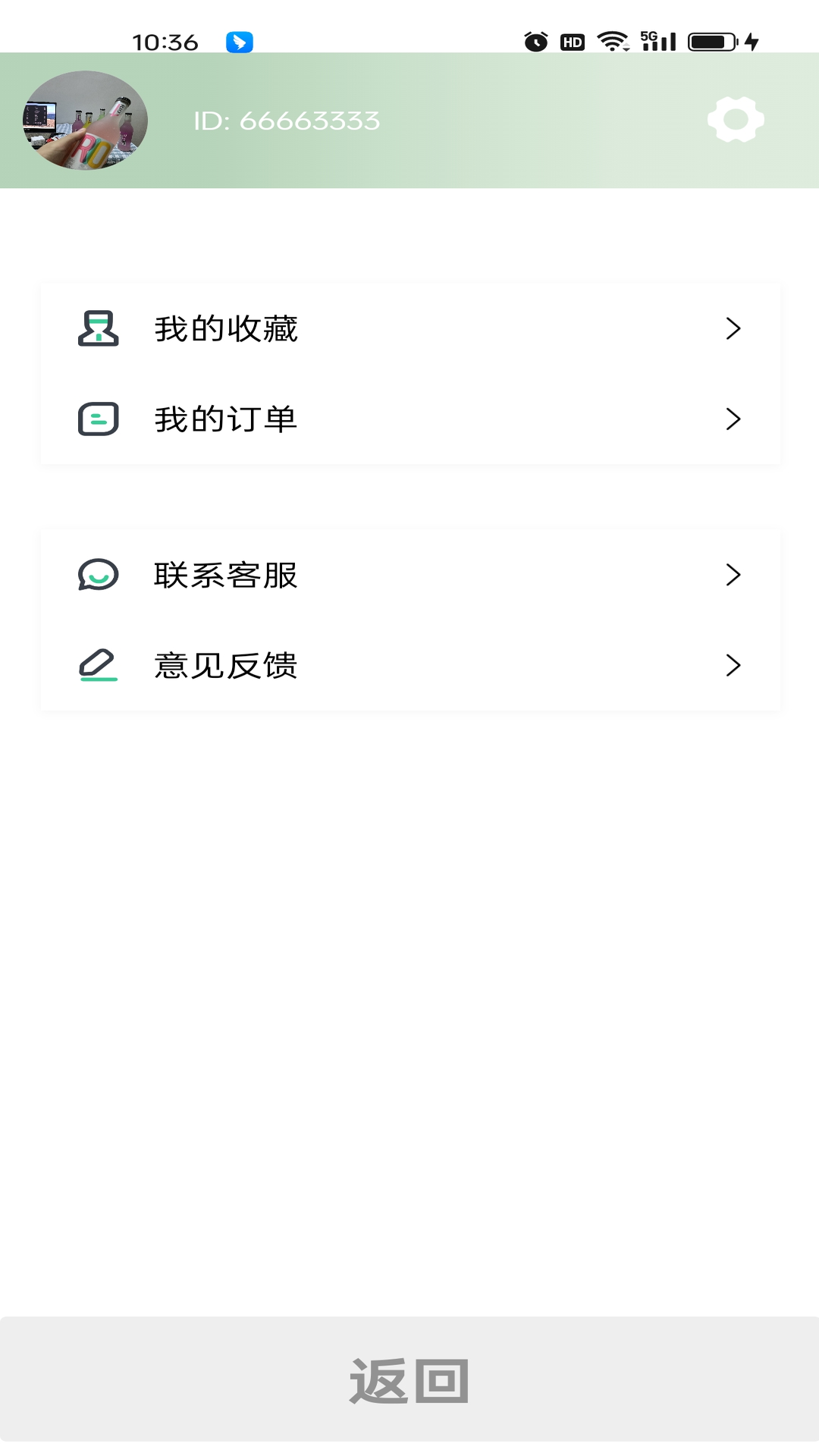Open 我的收藏 (My Favorites)
This screenshot has width=819, height=1456.
coord(409,329)
